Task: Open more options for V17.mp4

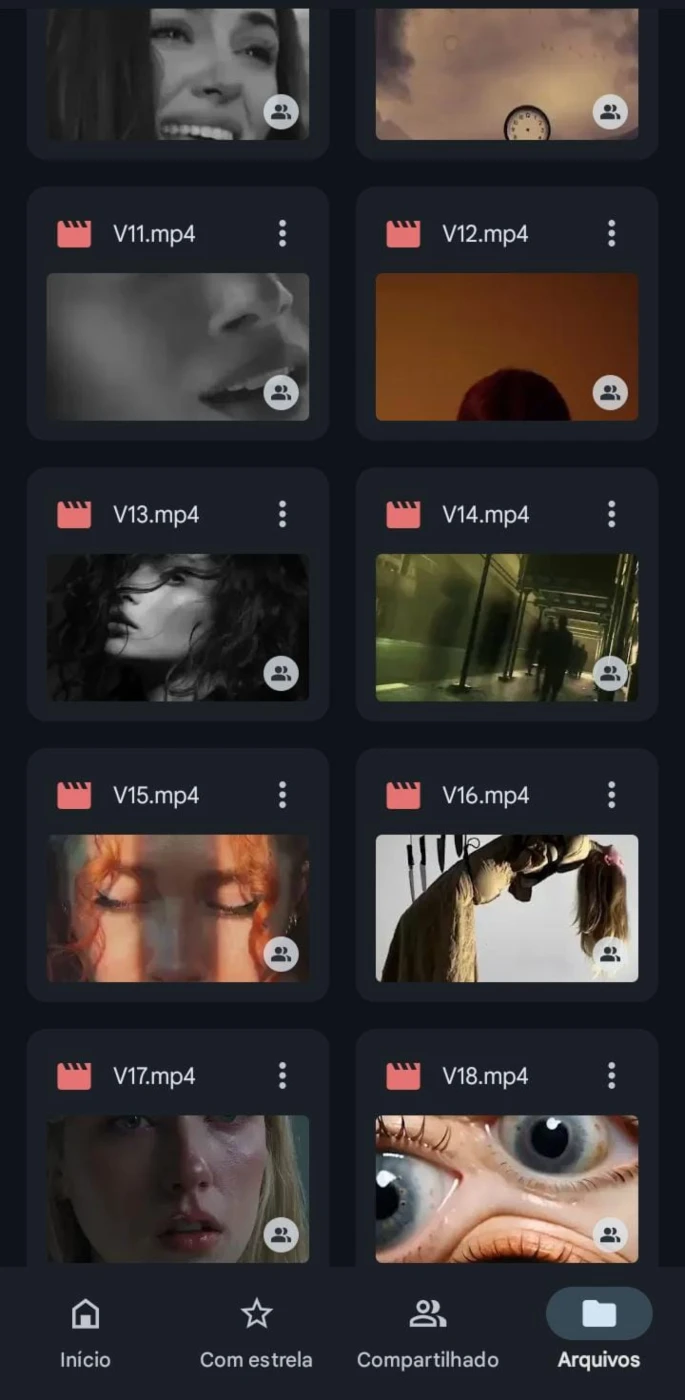Action: click(x=282, y=1077)
